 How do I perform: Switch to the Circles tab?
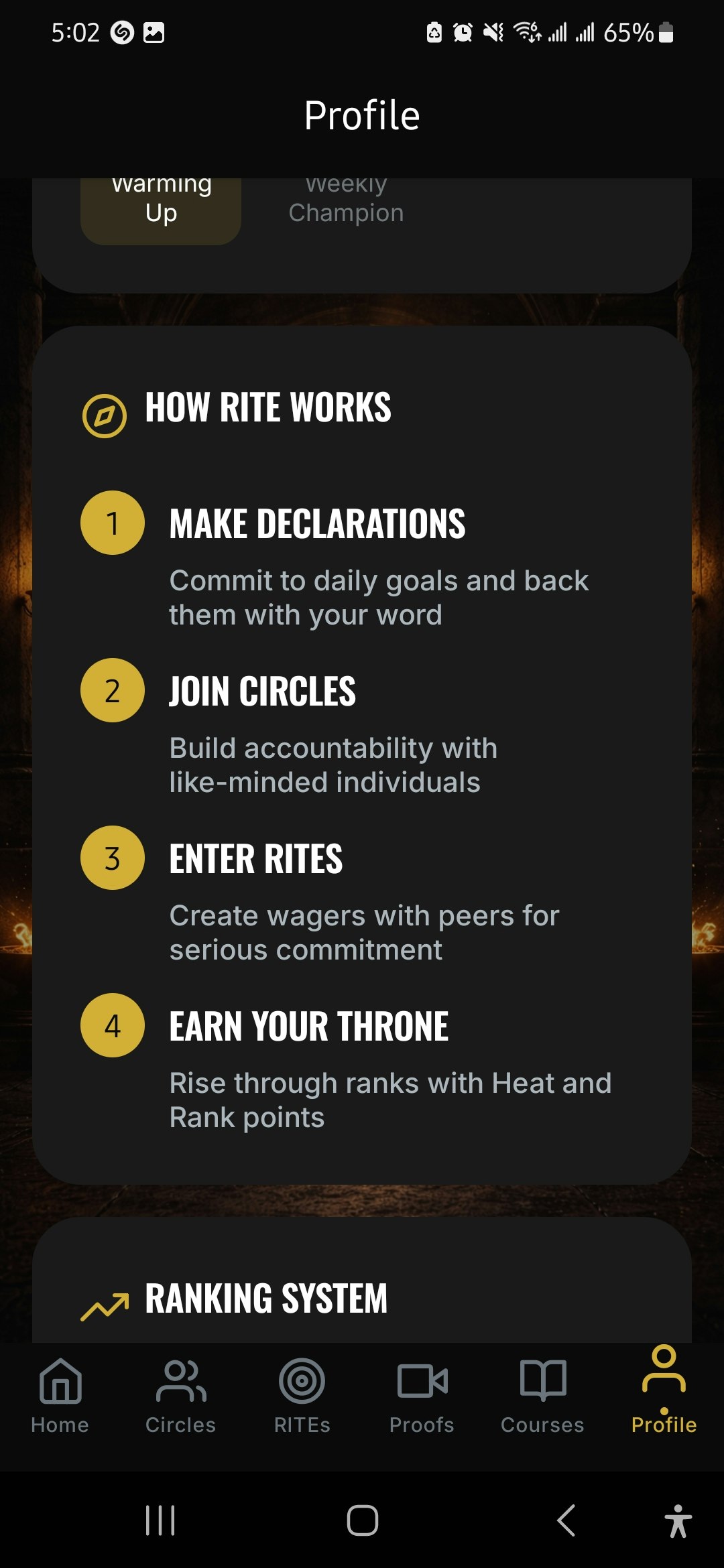pyautogui.click(x=180, y=1396)
